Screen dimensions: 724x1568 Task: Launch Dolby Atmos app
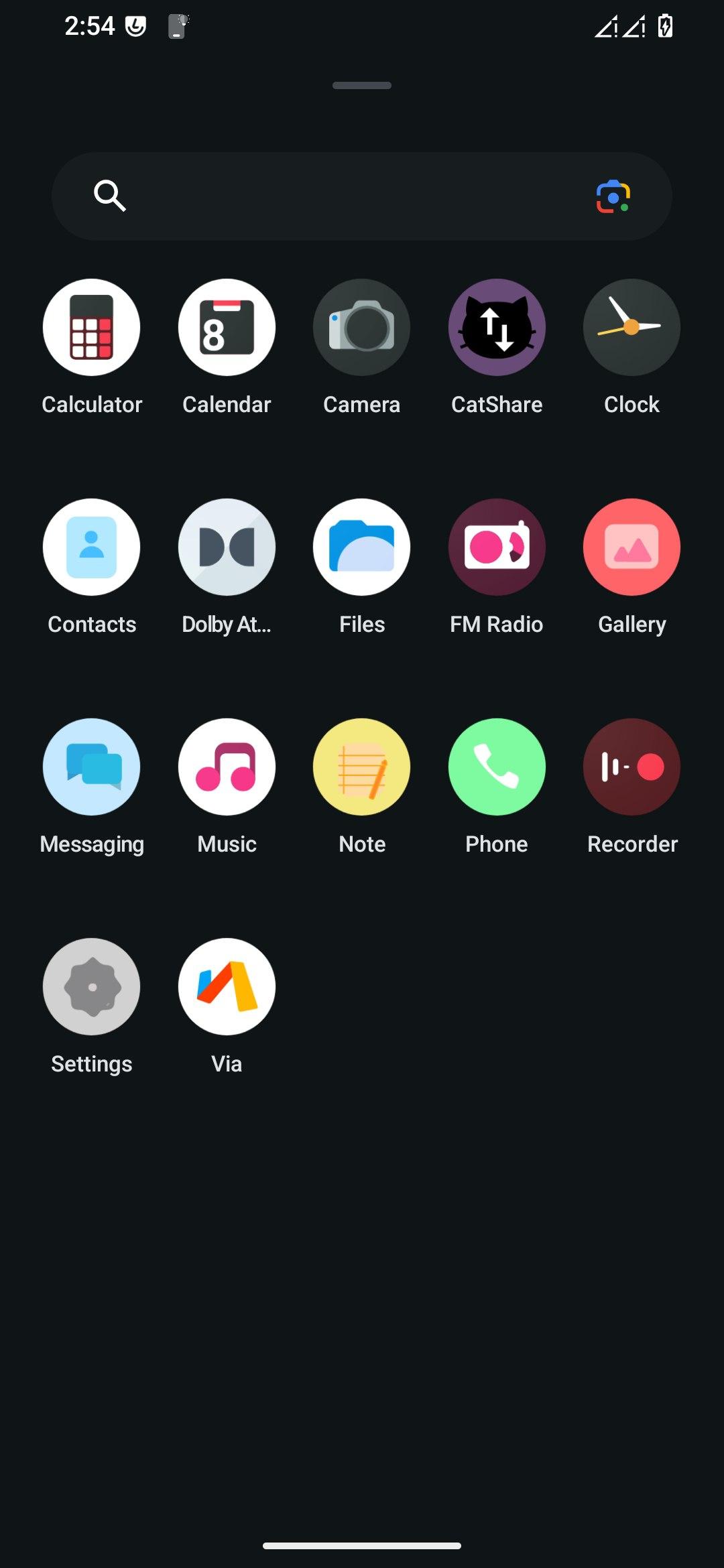(227, 547)
